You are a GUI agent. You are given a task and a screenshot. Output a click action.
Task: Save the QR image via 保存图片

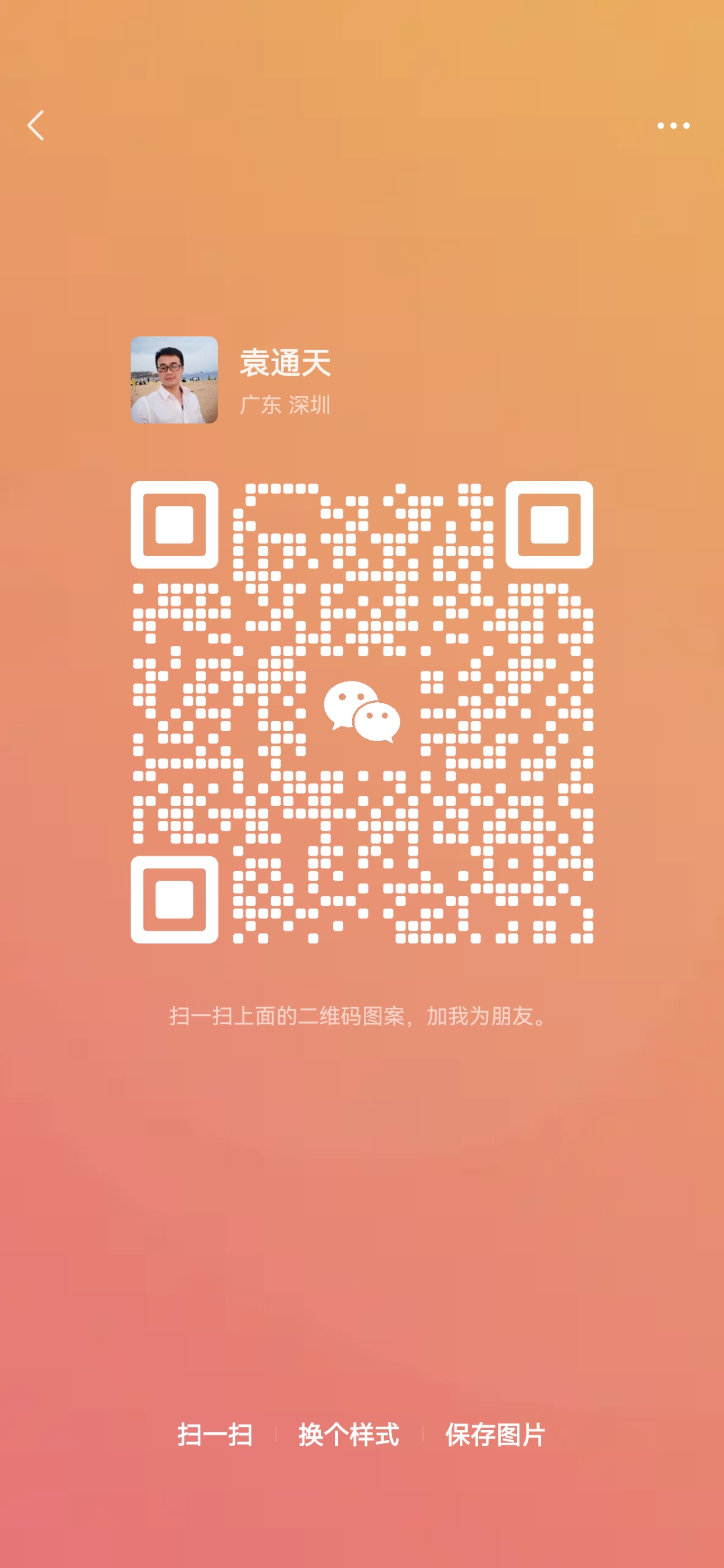pos(495,1435)
